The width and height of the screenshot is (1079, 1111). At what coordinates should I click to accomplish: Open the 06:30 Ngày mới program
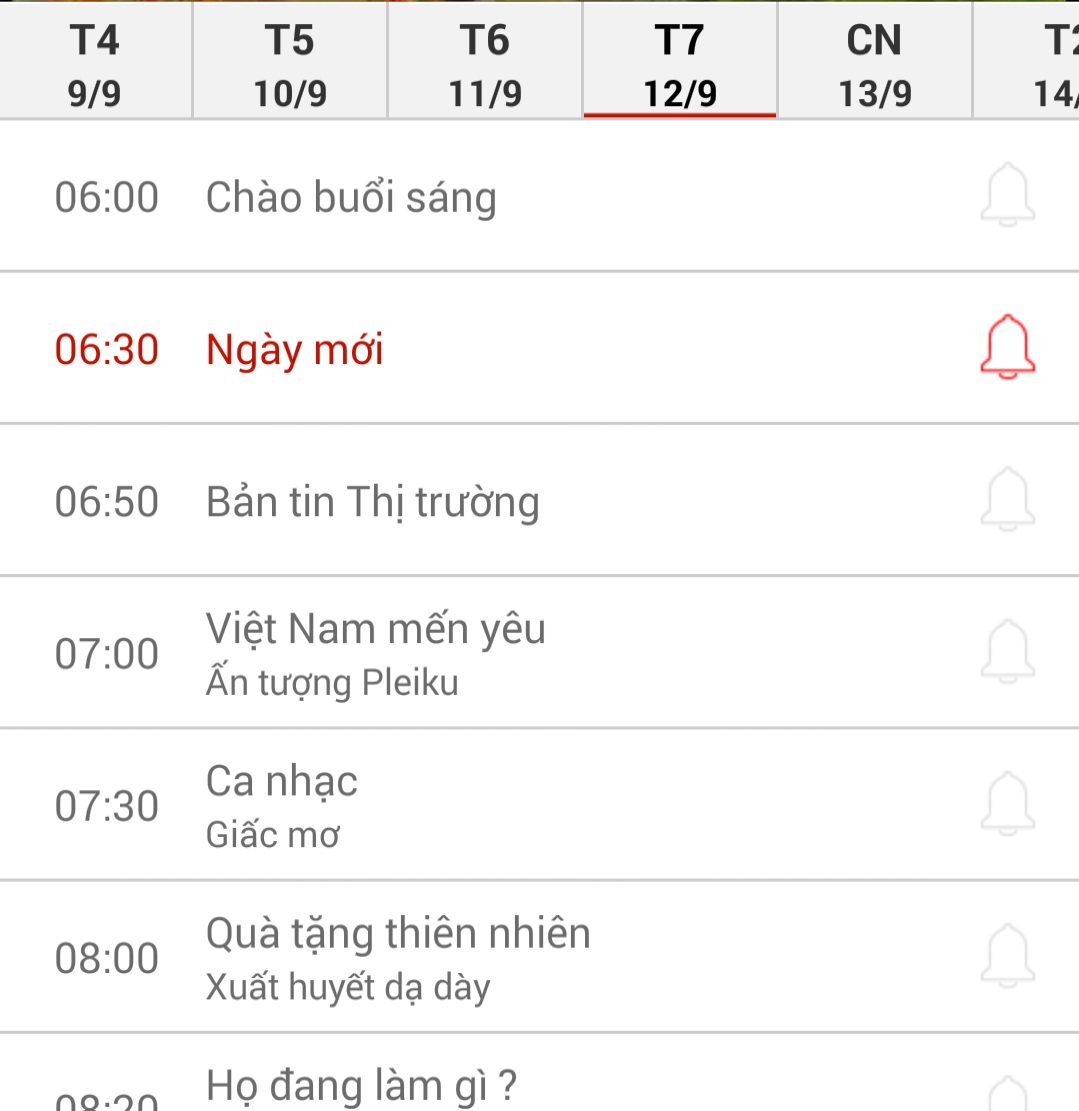[295, 350]
